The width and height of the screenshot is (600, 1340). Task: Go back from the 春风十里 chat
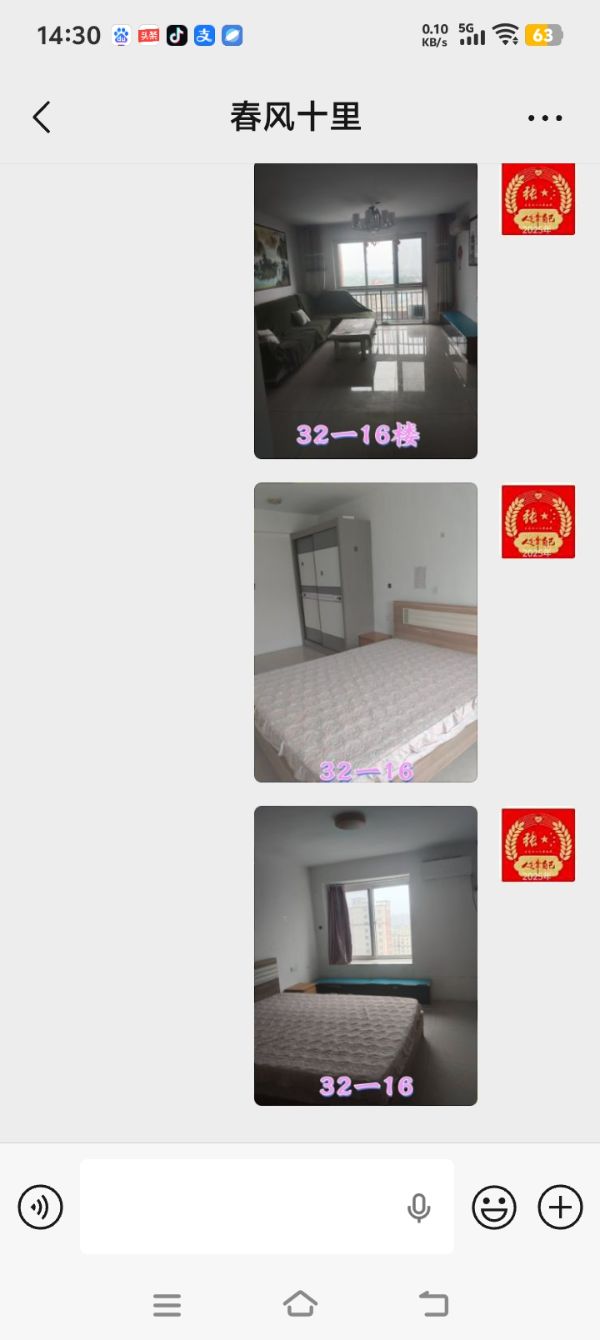pos(41,117)
